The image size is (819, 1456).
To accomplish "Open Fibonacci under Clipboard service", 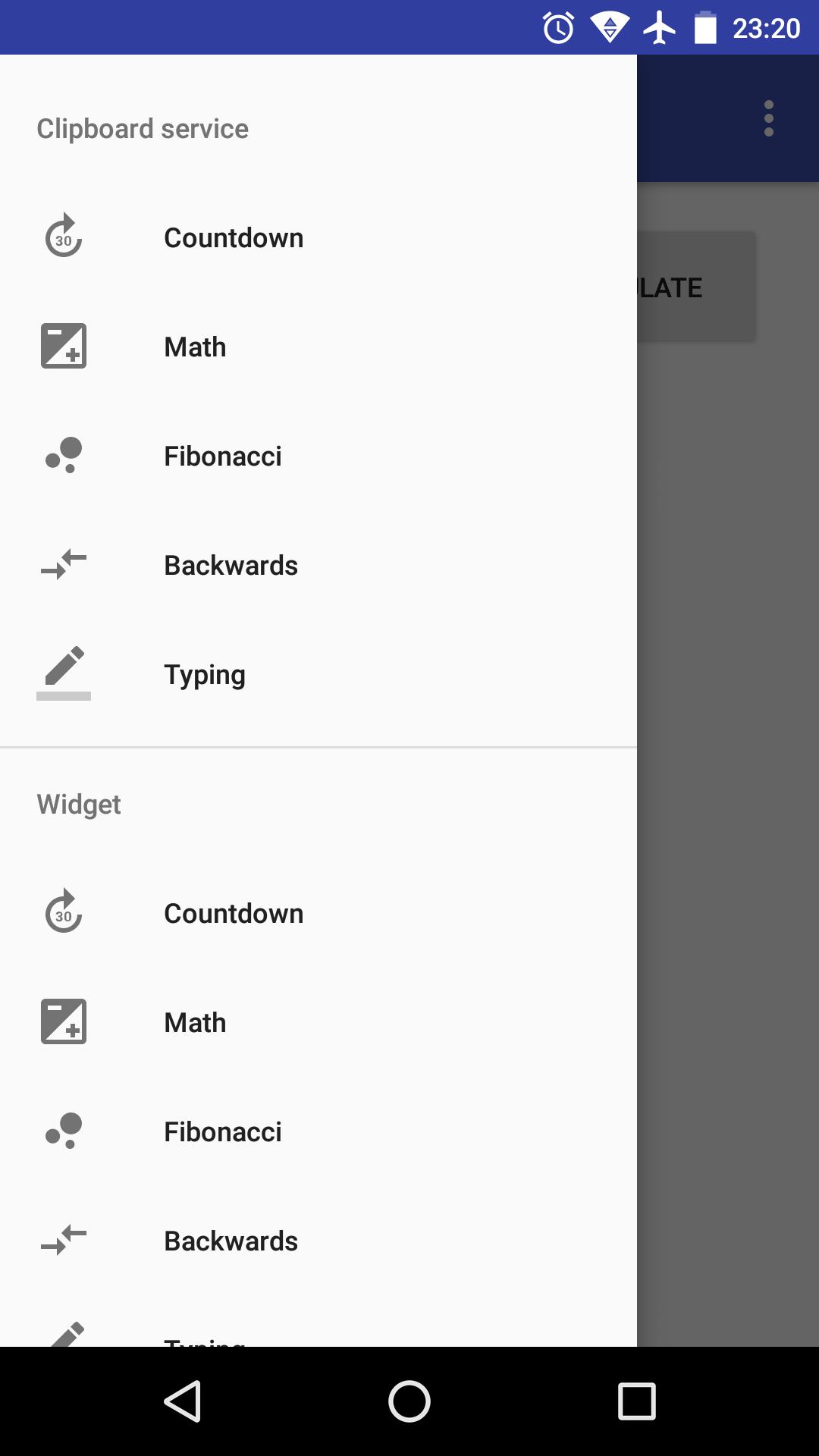I will [x=318, y=457].
